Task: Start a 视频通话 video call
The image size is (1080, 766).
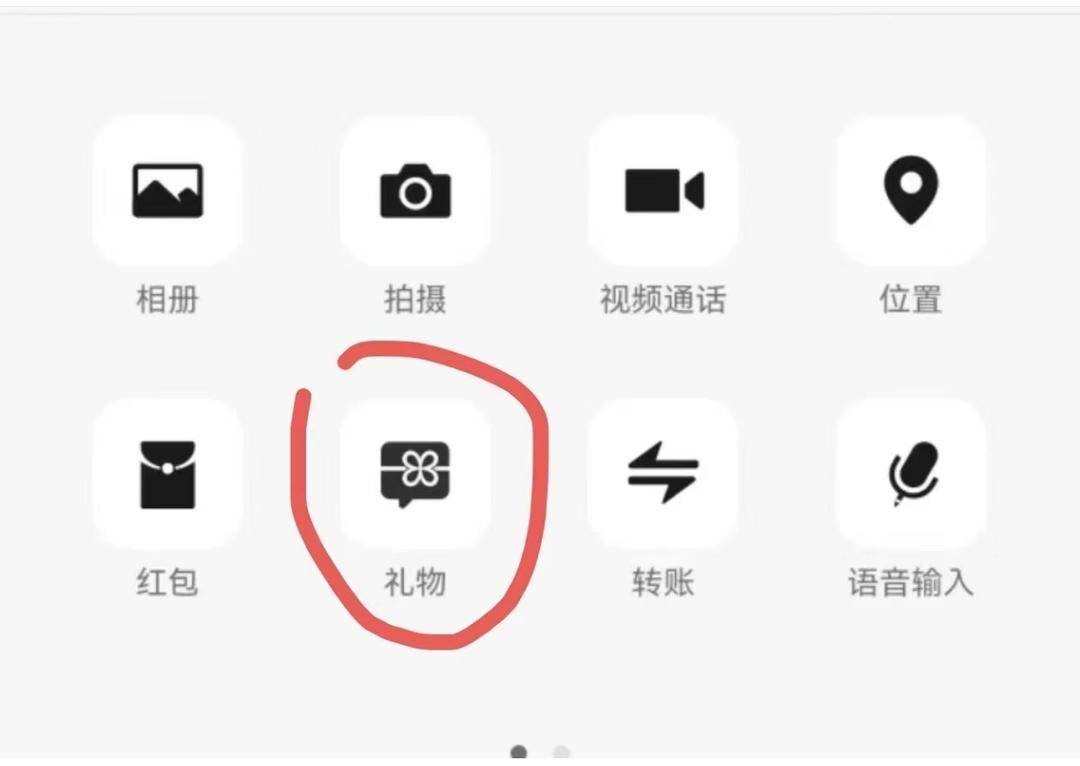Action: coord(663,191)
